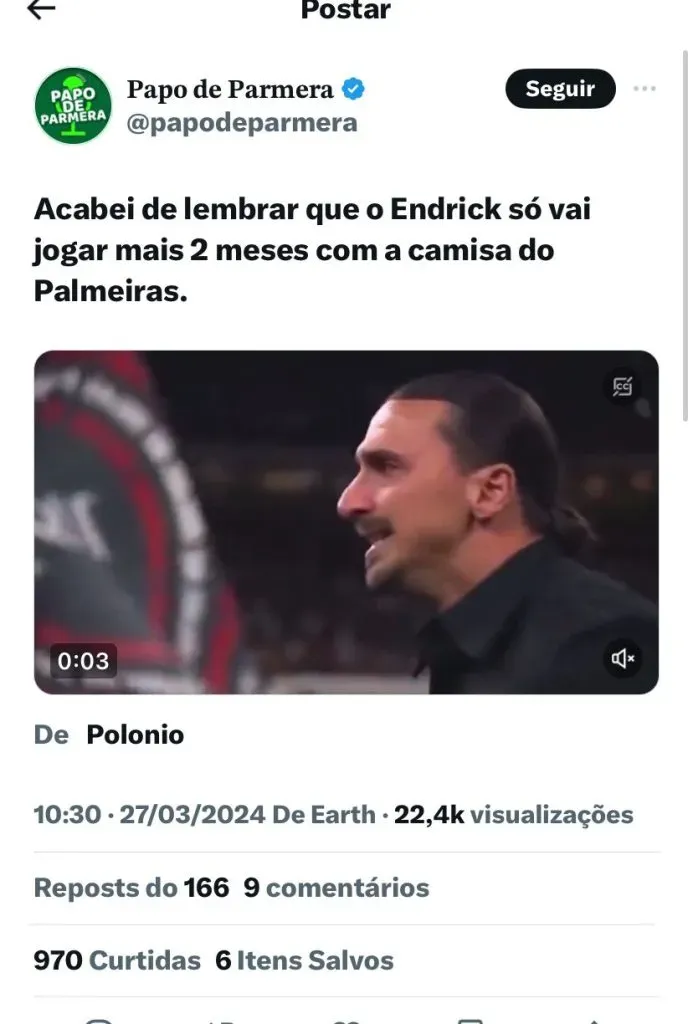View the 166 reposts list
The width and height of the screenshot is (693, 1024).
131,887
